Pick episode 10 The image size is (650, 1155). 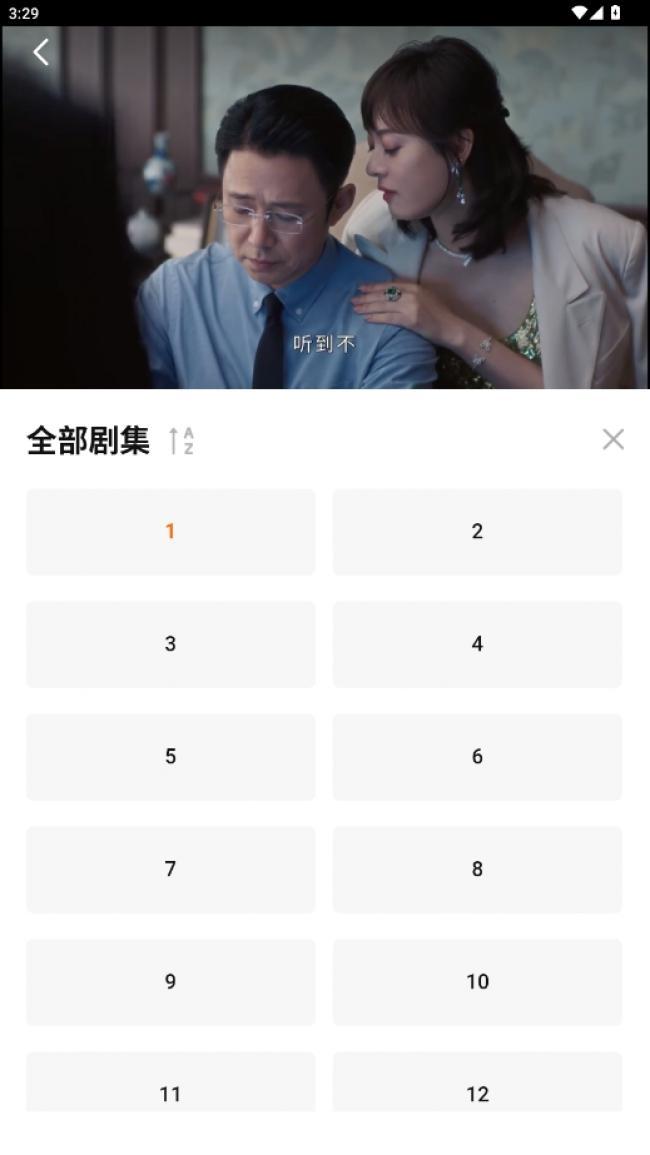(477, 981)
